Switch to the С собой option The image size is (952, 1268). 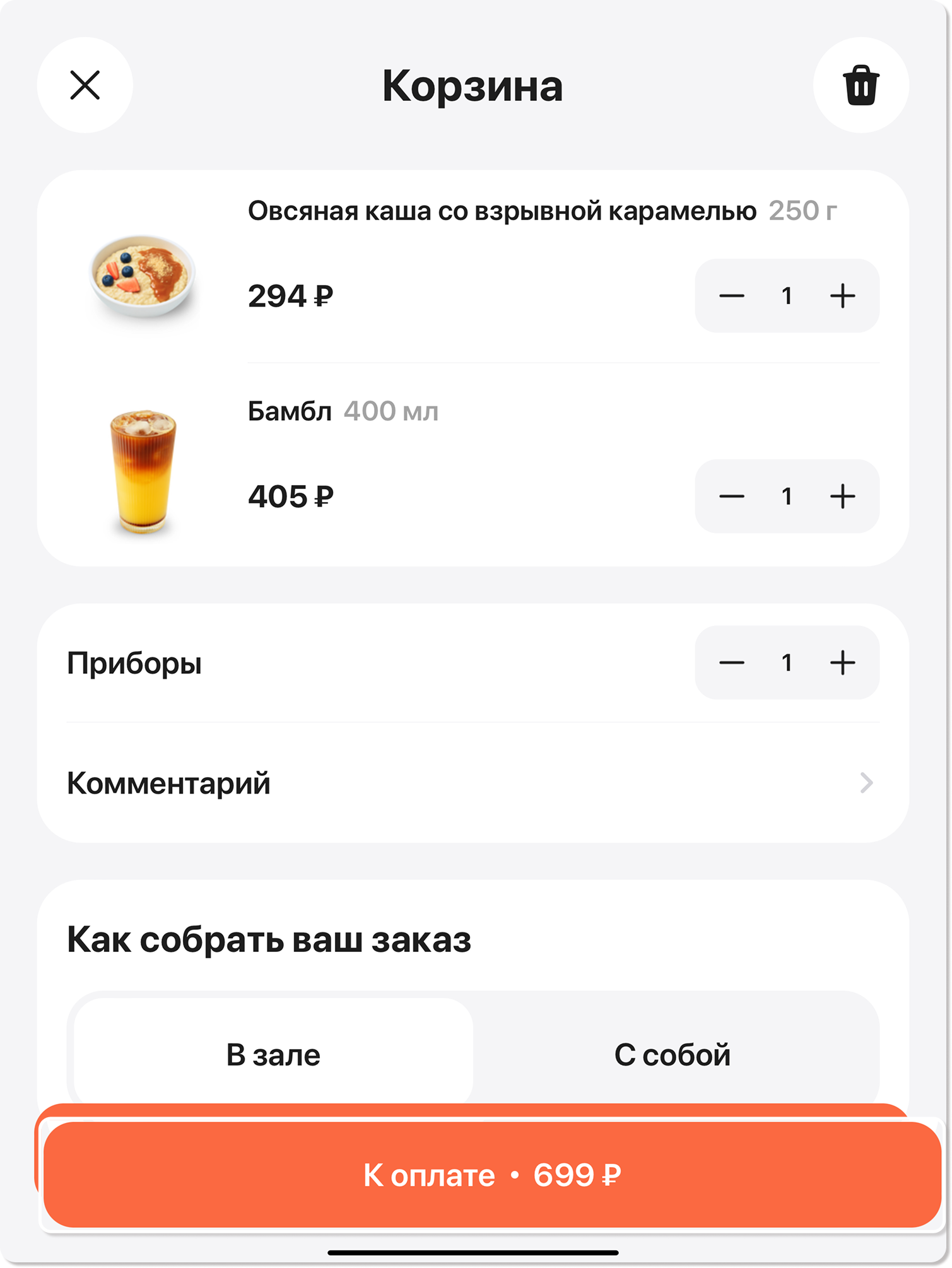pyautogui.click(x=673, y=1055)
